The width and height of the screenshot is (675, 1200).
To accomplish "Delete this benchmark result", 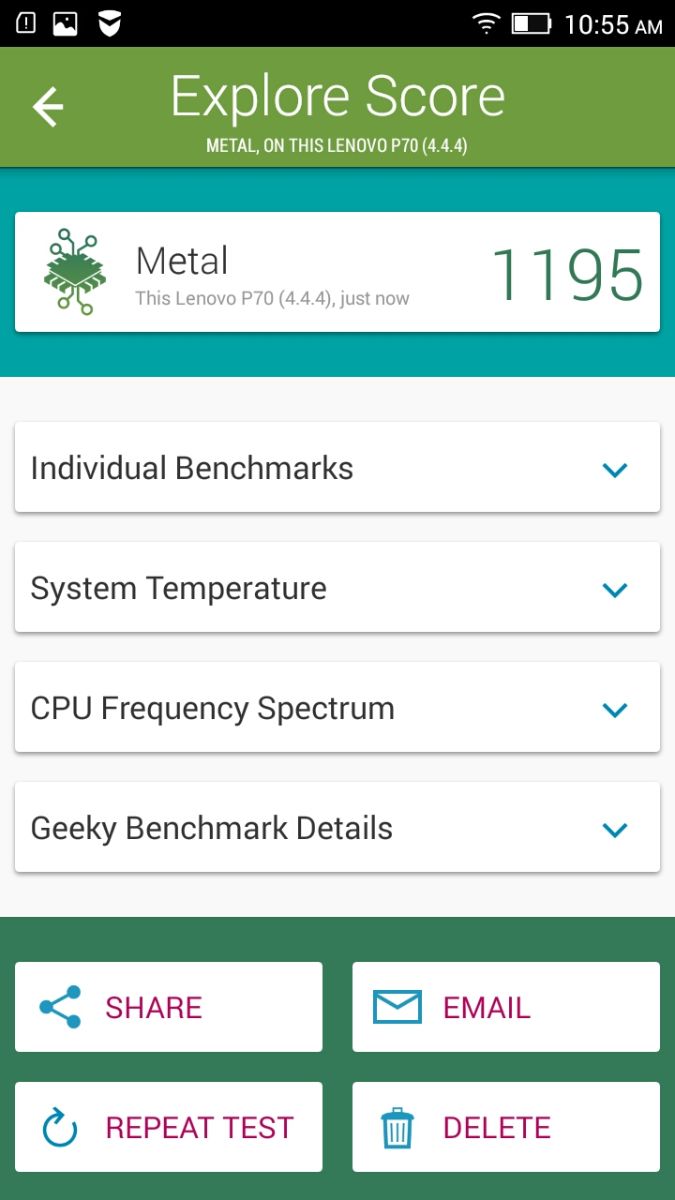I will click(x=506, y=1127).
